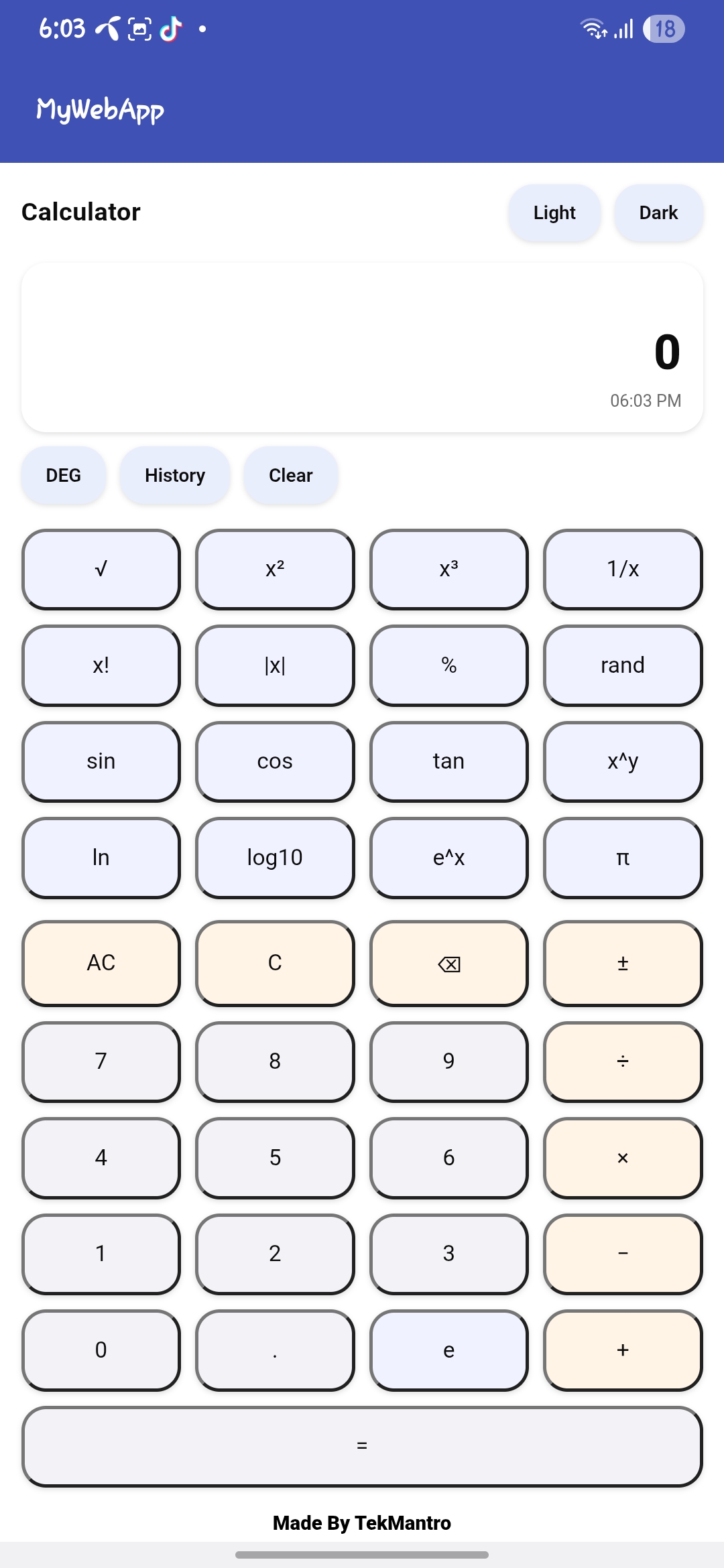The image size is (724, 1568).
Task: Enter the digit 7
Action: 101,1061
